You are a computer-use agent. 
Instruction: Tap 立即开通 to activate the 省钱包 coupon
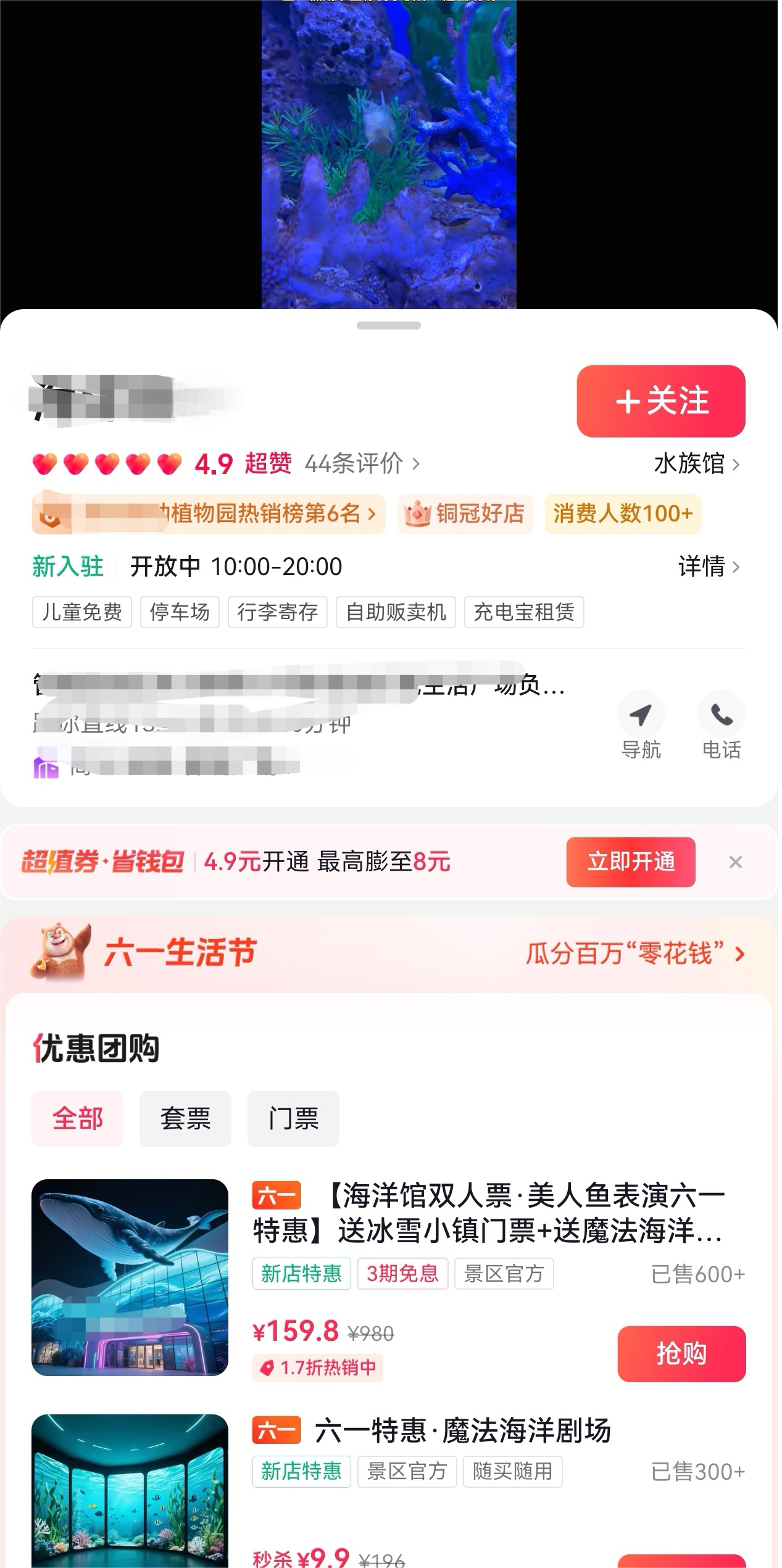point(630,862)
